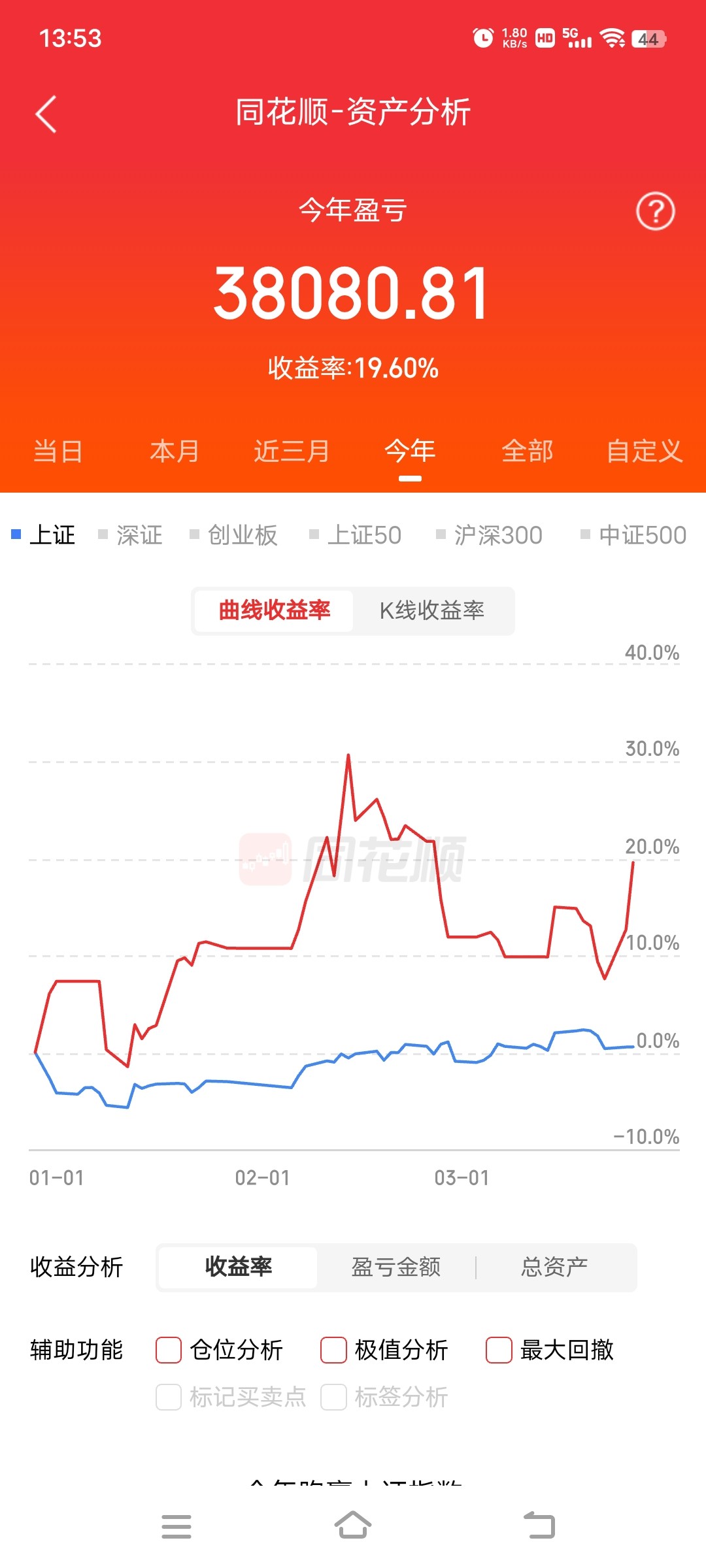
Task: Switch to the 当日 period tab
Action: [x=58, y=451]
